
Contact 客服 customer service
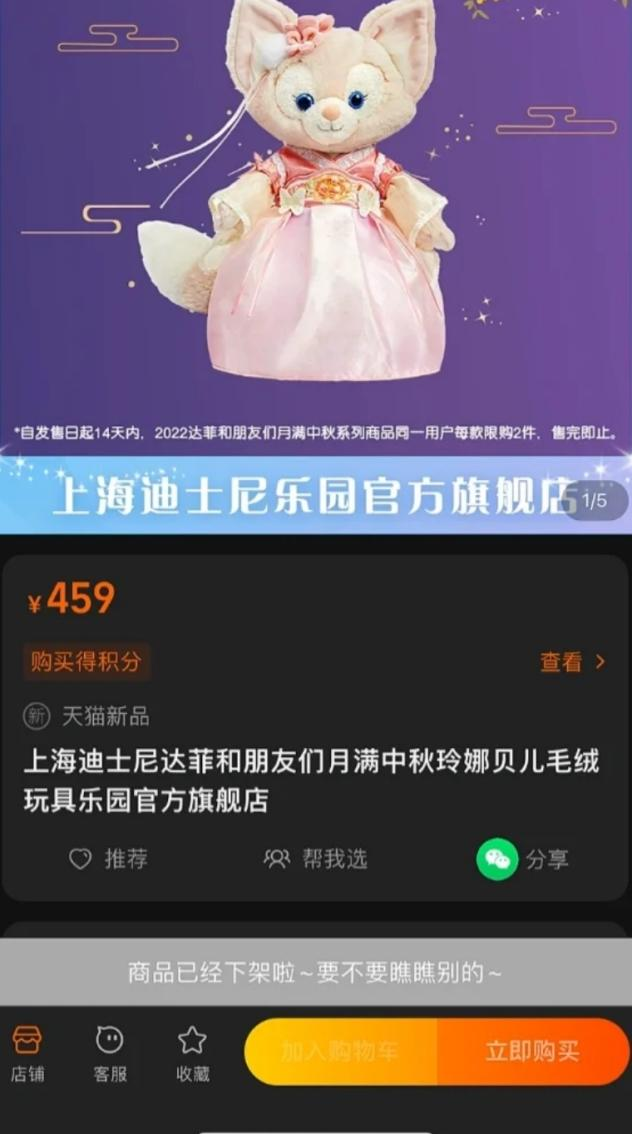pyautogui.click(x=110, y=1053)
